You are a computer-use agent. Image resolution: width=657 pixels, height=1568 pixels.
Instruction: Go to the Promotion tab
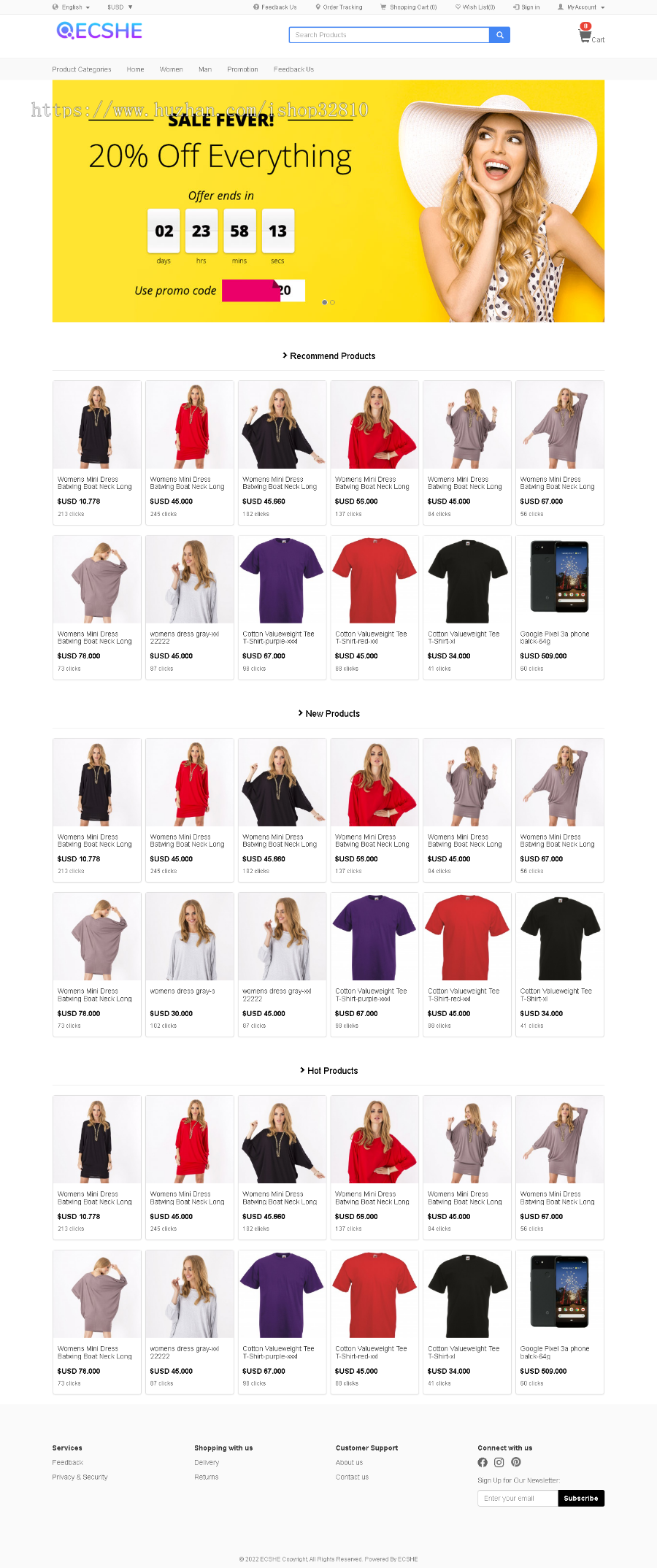coord(242,69)
